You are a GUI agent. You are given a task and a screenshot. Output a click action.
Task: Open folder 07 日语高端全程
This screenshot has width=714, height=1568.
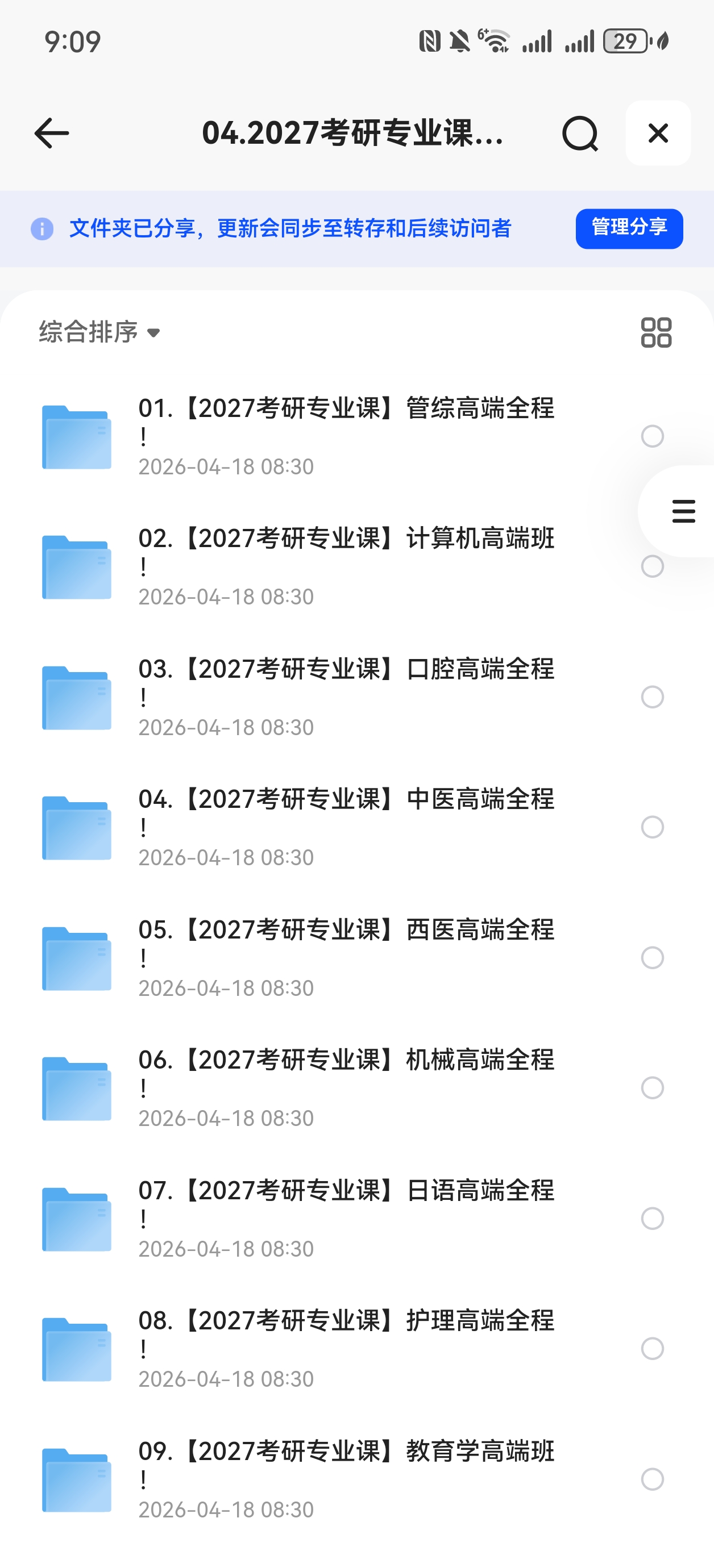[x=346, y=1218]
